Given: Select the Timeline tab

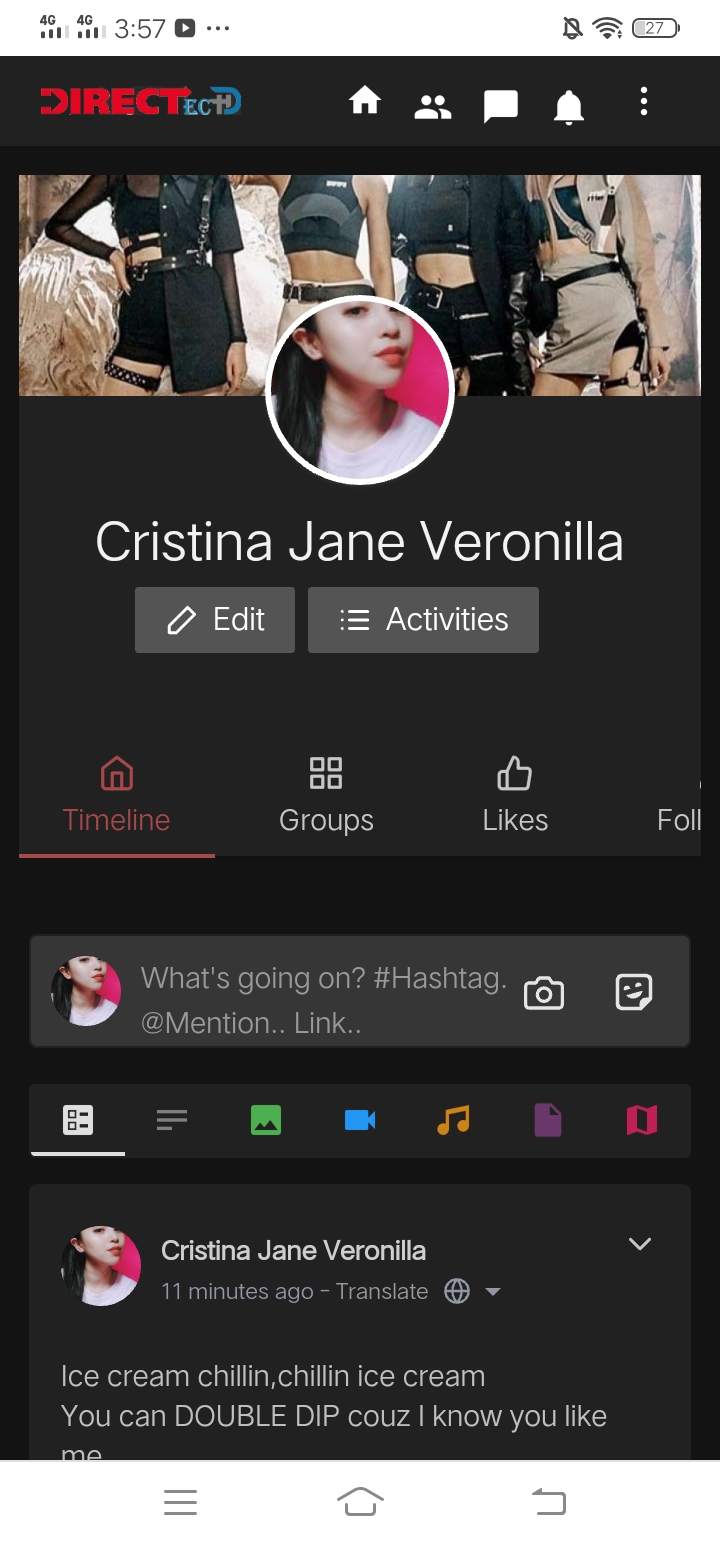Looking at the screenshot, I should click(x=116, y=796).
